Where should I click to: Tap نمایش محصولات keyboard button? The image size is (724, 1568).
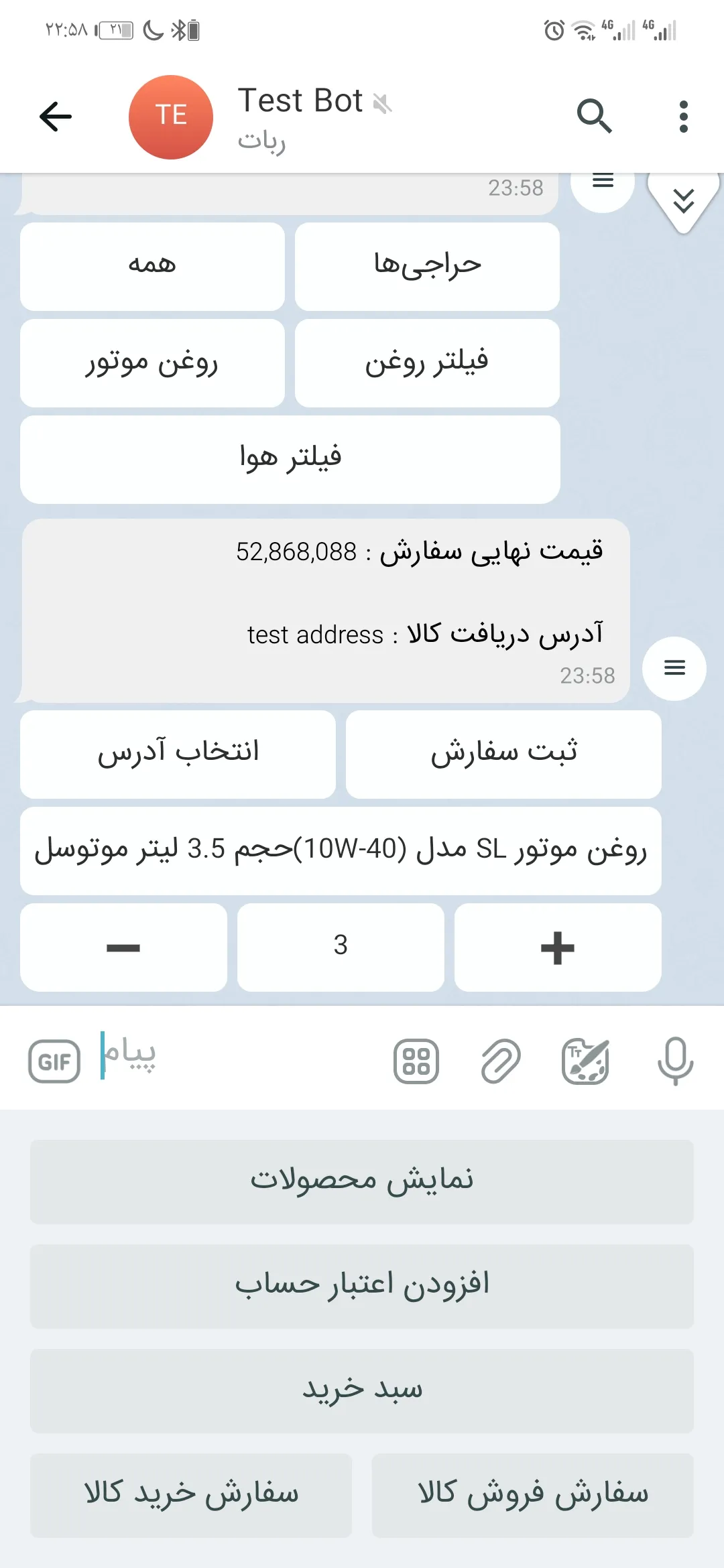(x=362, y=1181)
